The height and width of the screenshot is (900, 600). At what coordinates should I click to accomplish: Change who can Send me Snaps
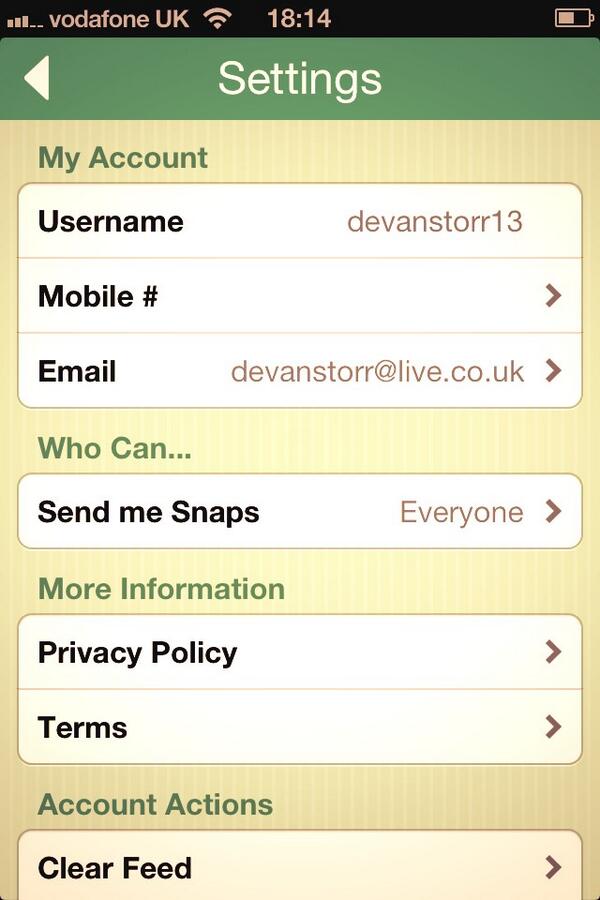300,511
